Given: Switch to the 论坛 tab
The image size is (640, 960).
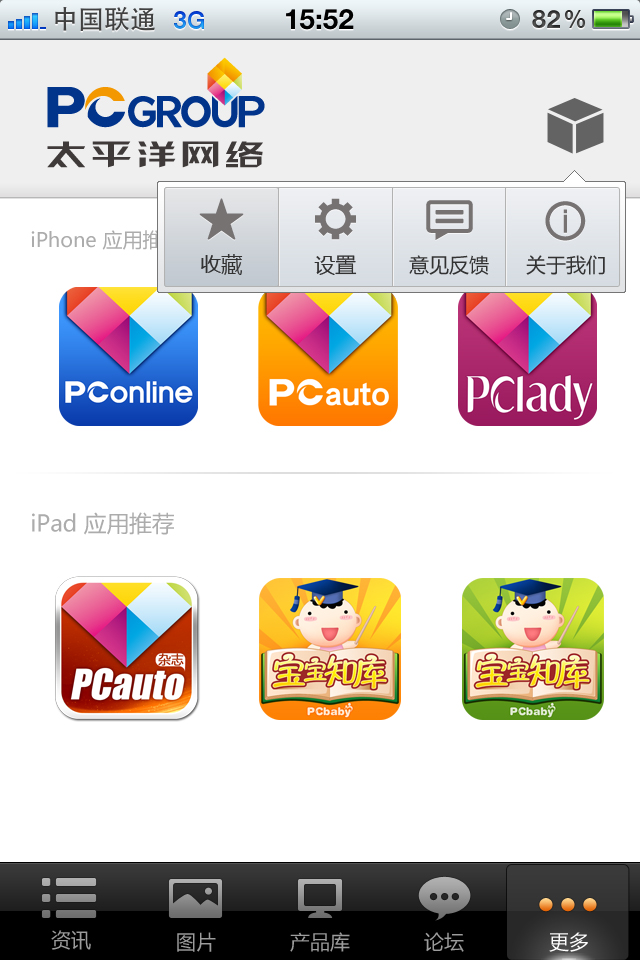Looking at the screenshot, I should click(444, 914).
